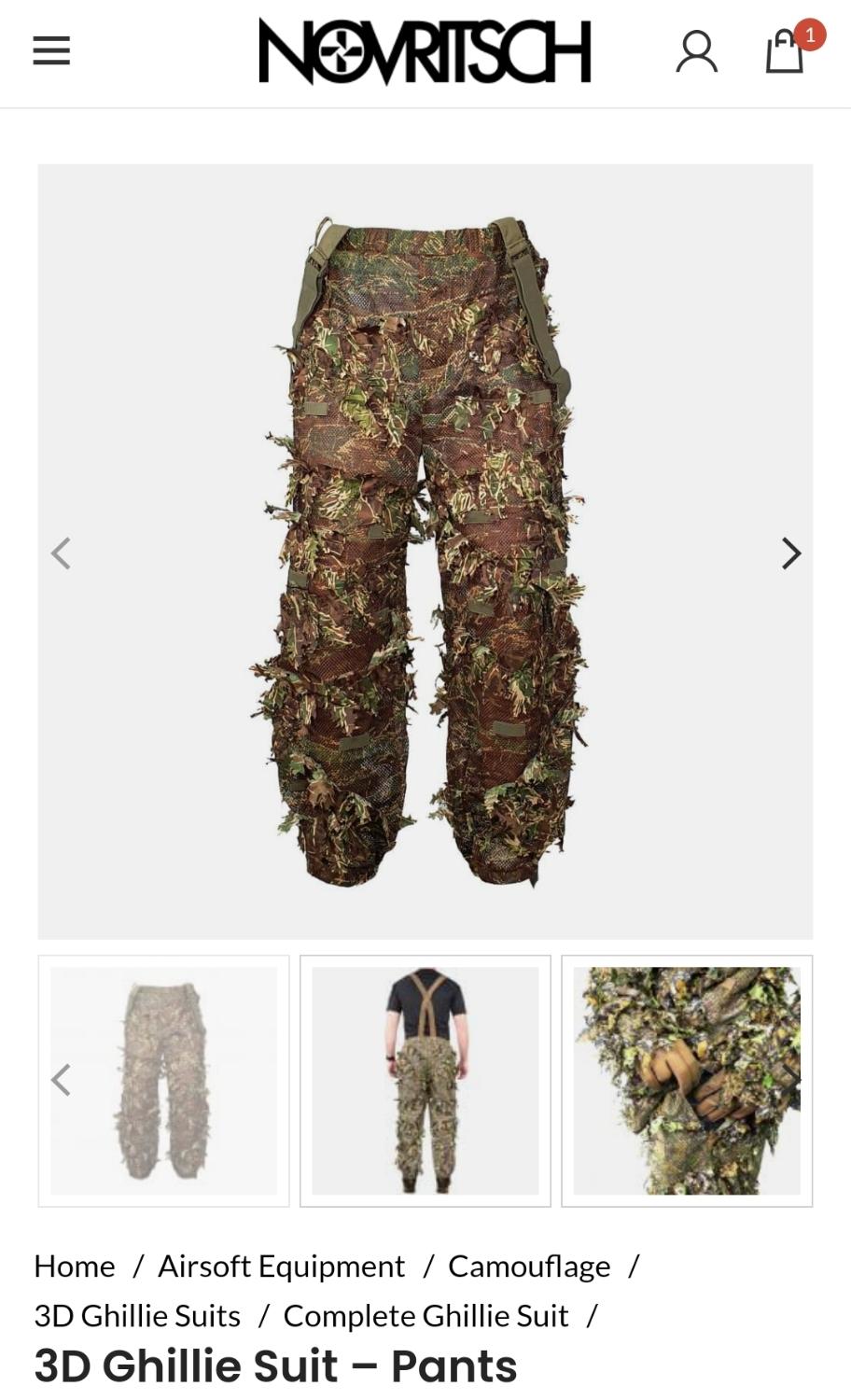Open the Complete Ghillie Suit breadcrumb
851x1400 pixels.
click(x=425, y=1316)
